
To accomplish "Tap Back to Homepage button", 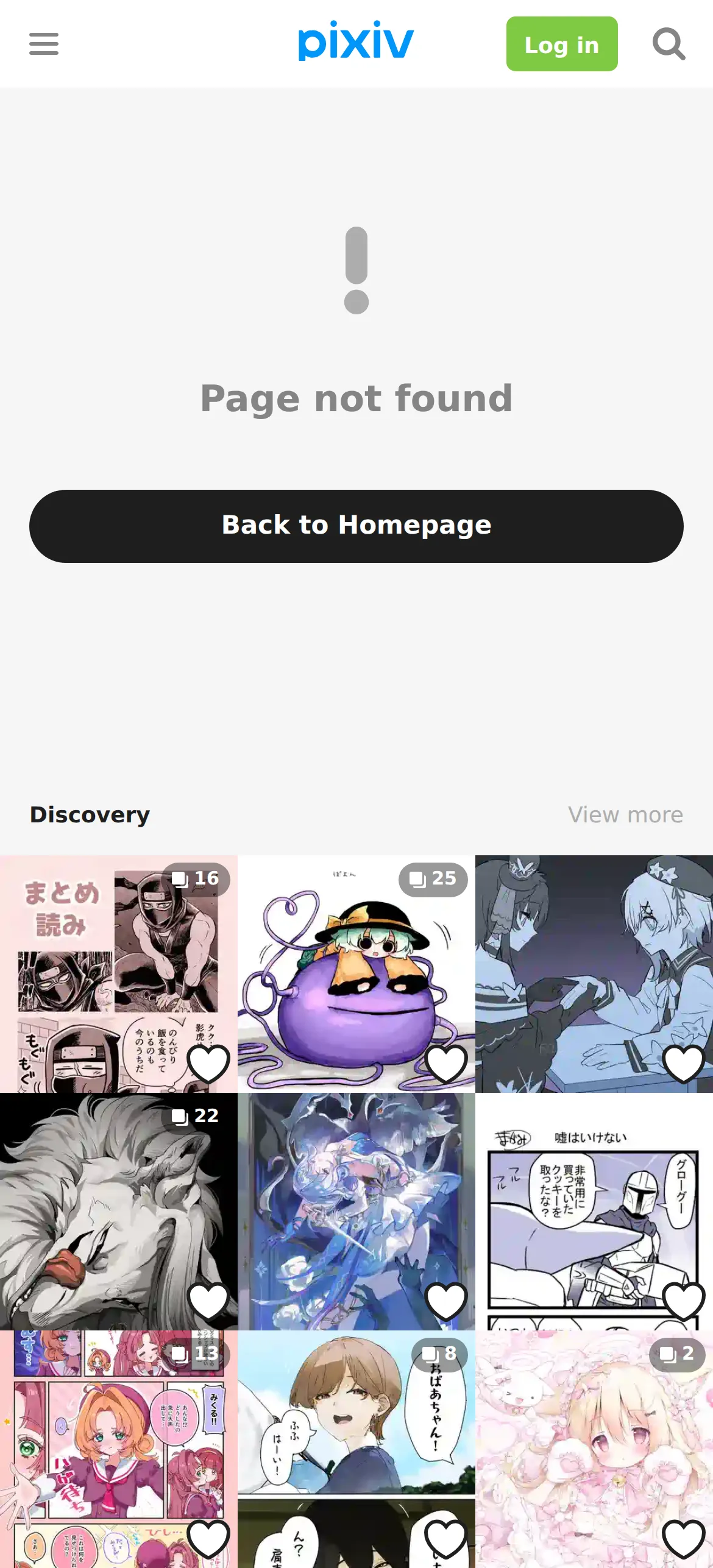I will [x=357, y=526].
